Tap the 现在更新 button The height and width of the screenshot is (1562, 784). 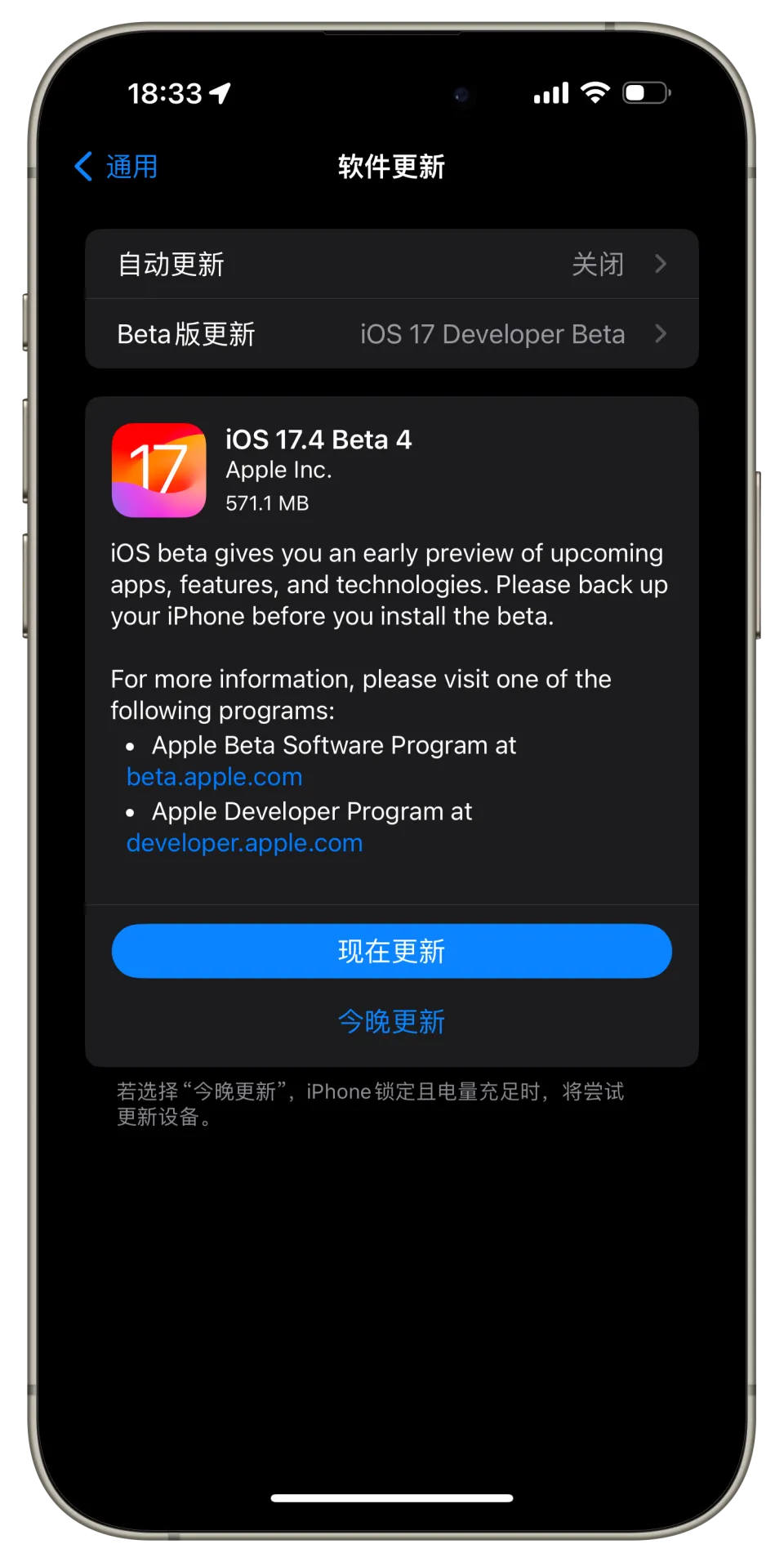pos(391,951)
